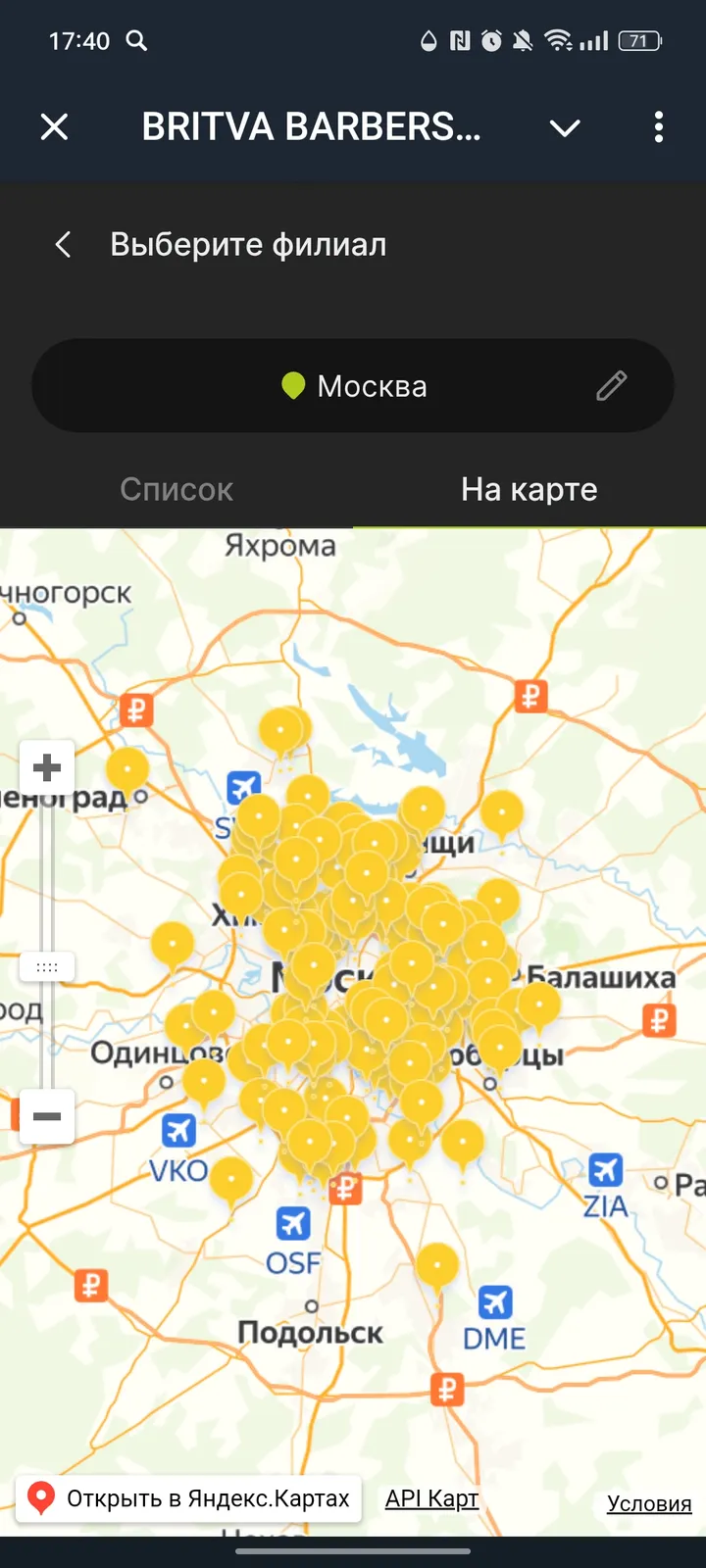
Task: Select the branch pin near Зеленоград
Action: click(127, 770)
